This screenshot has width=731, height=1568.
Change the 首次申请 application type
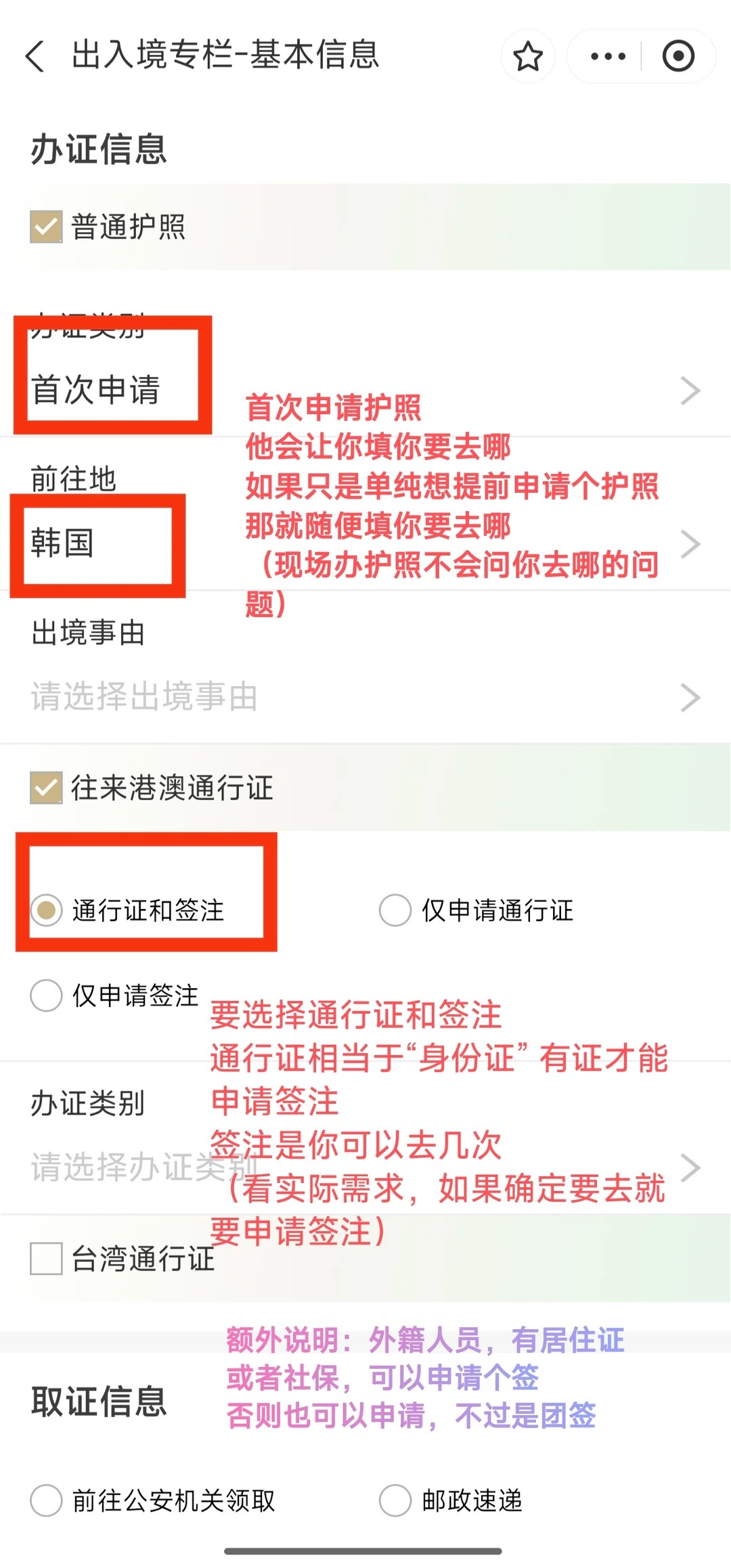click(365, 390)
